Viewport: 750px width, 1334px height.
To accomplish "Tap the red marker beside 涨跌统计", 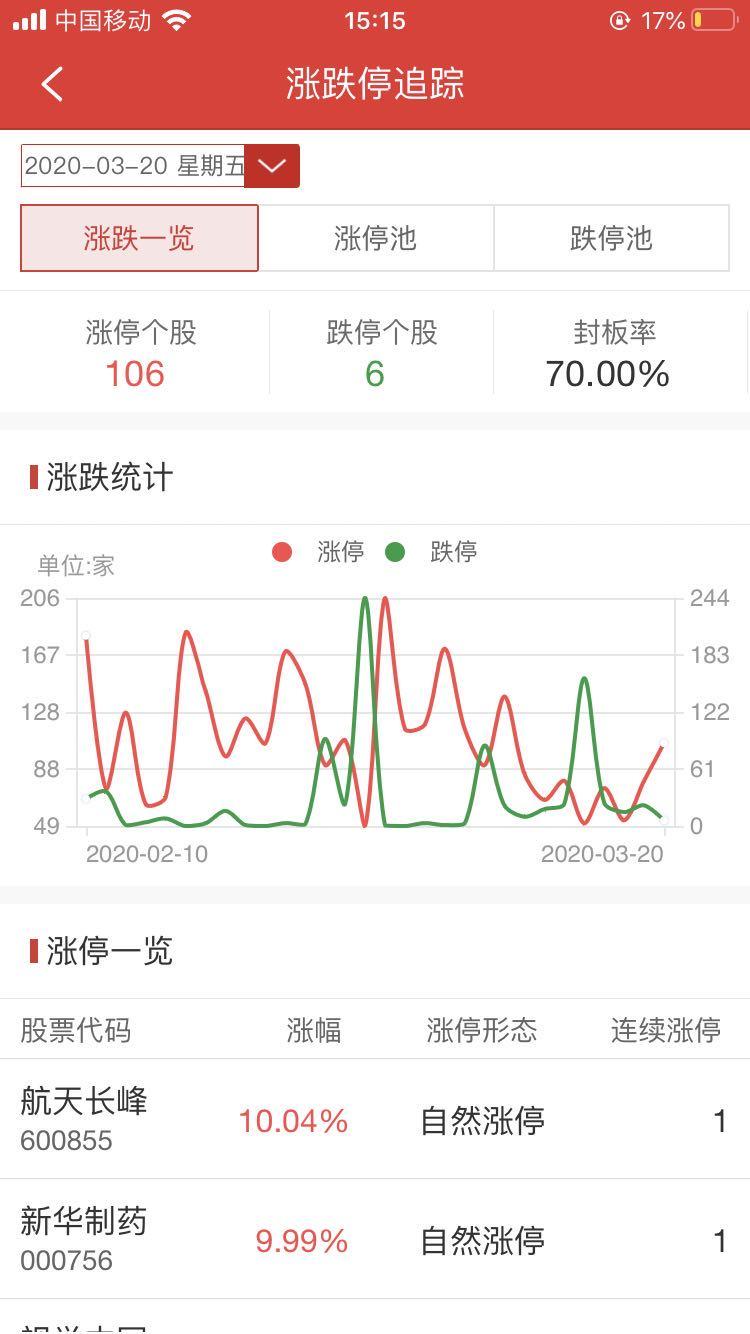I will [x=34, y=478].
